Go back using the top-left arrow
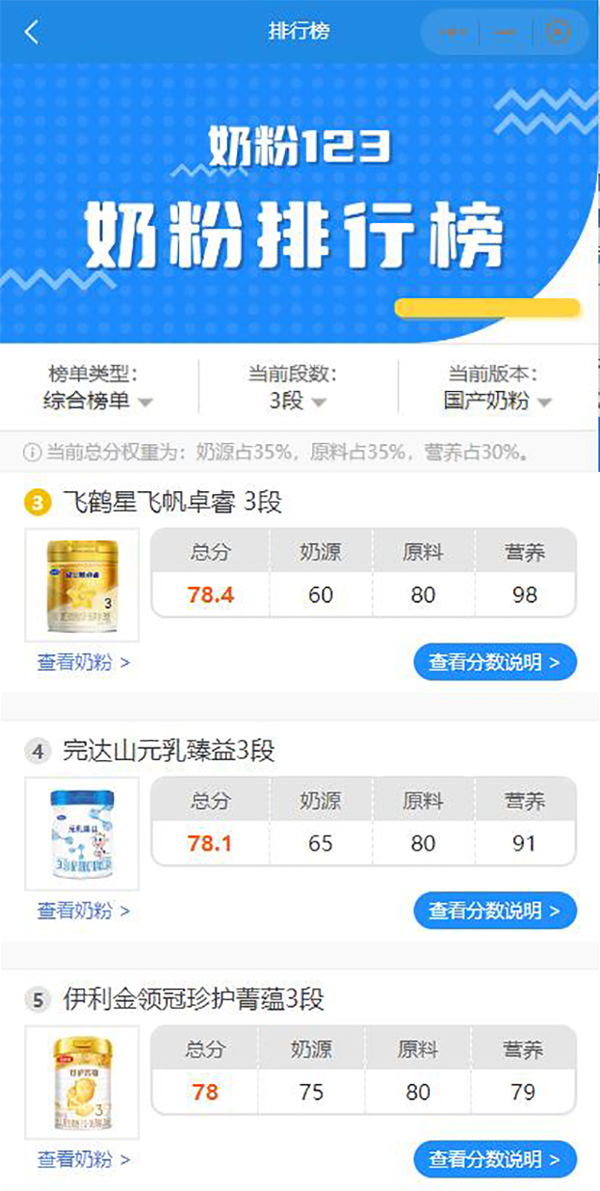The image size is (600, 1191). [x=32, y=32]
